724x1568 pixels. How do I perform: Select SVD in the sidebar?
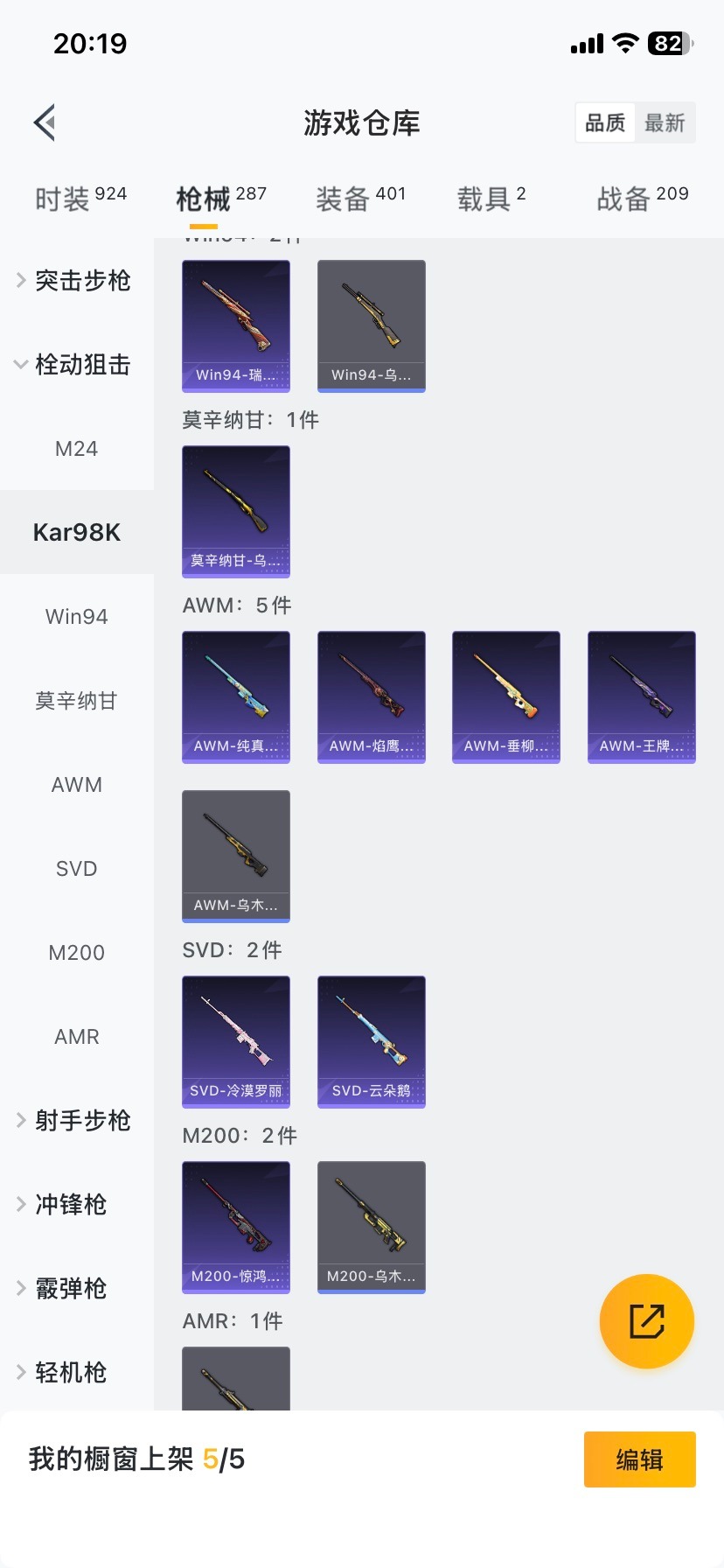click(x=76, y=869)
